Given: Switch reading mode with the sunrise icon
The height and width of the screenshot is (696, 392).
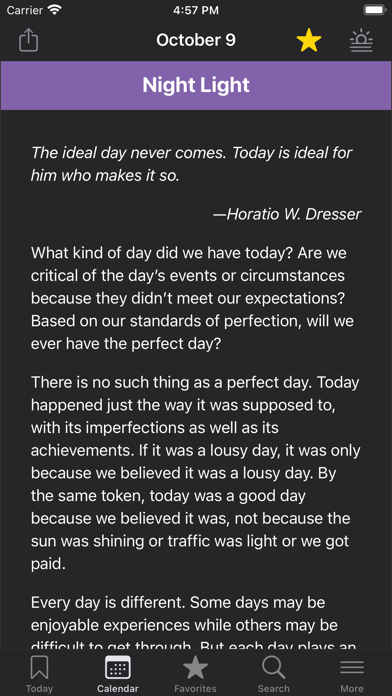Looking at the screenshot, I should [361, 41].
